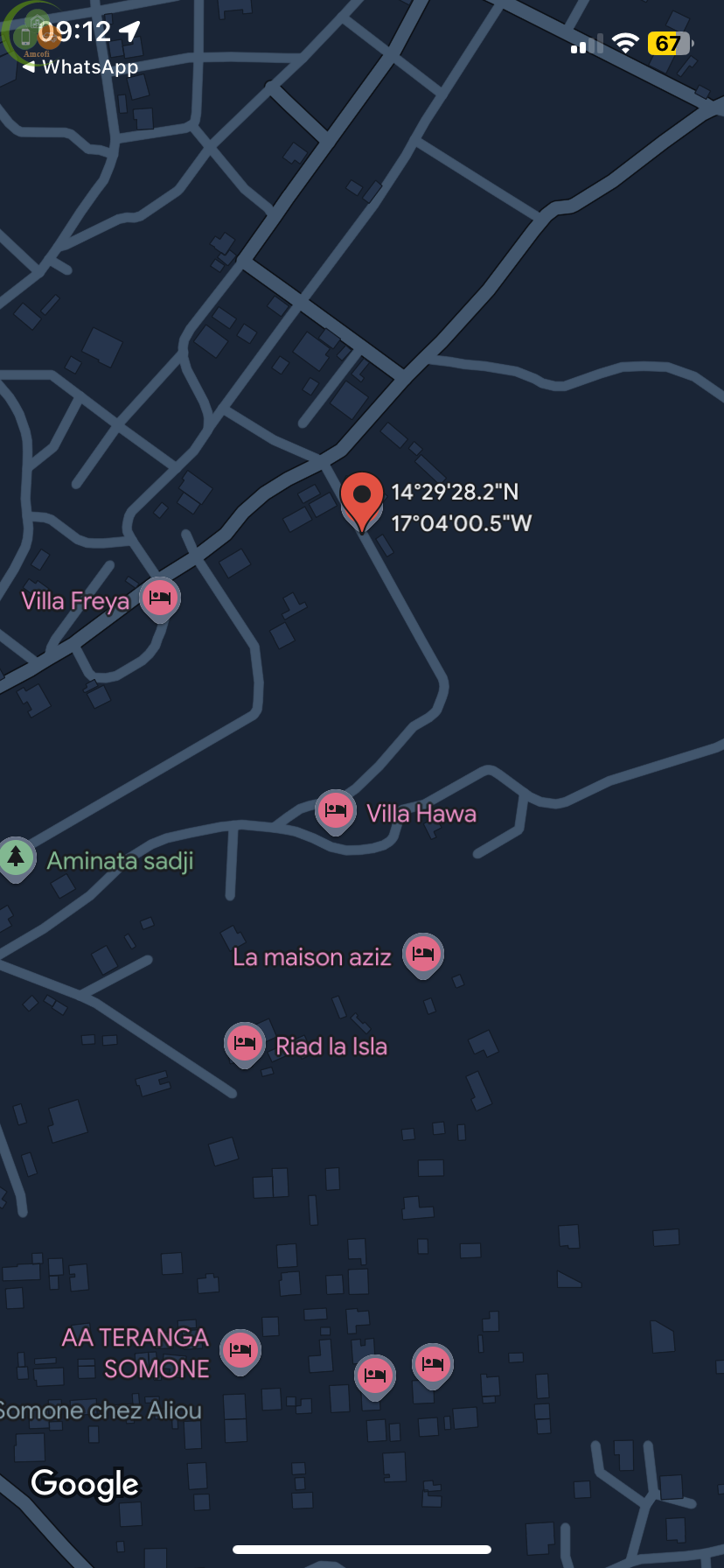
Task: Tap the red dropped pin marker
Action: [x=361, y=497]
